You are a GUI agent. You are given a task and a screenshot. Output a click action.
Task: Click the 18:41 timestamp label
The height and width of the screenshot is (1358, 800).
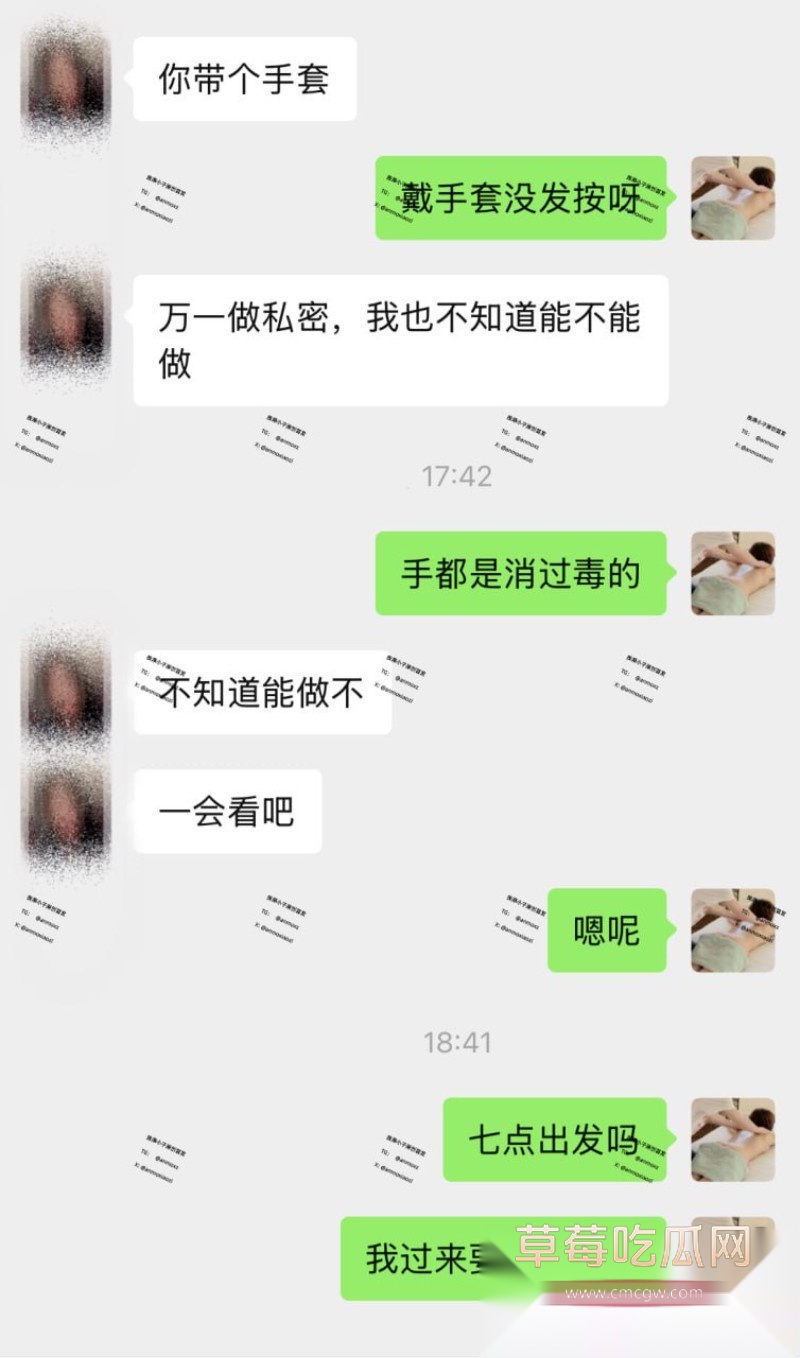pos(457,1041)
